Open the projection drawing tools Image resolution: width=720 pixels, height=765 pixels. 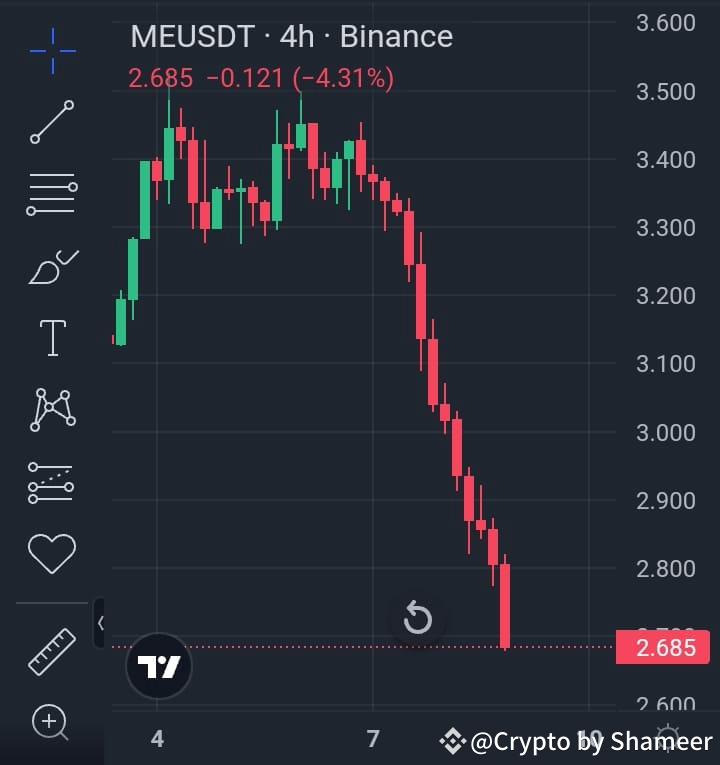click(52, 482)
